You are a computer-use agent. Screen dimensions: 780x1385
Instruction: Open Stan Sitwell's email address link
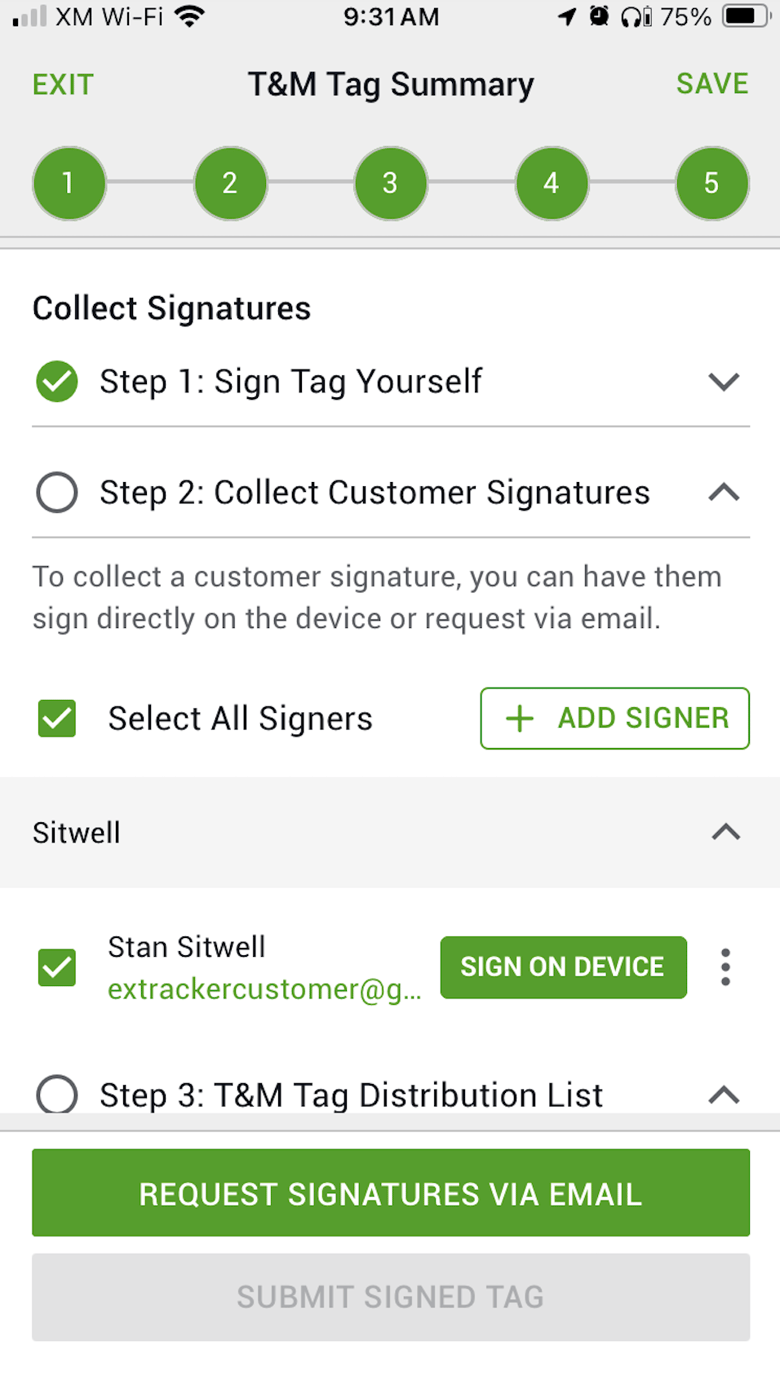click(264, 990)
